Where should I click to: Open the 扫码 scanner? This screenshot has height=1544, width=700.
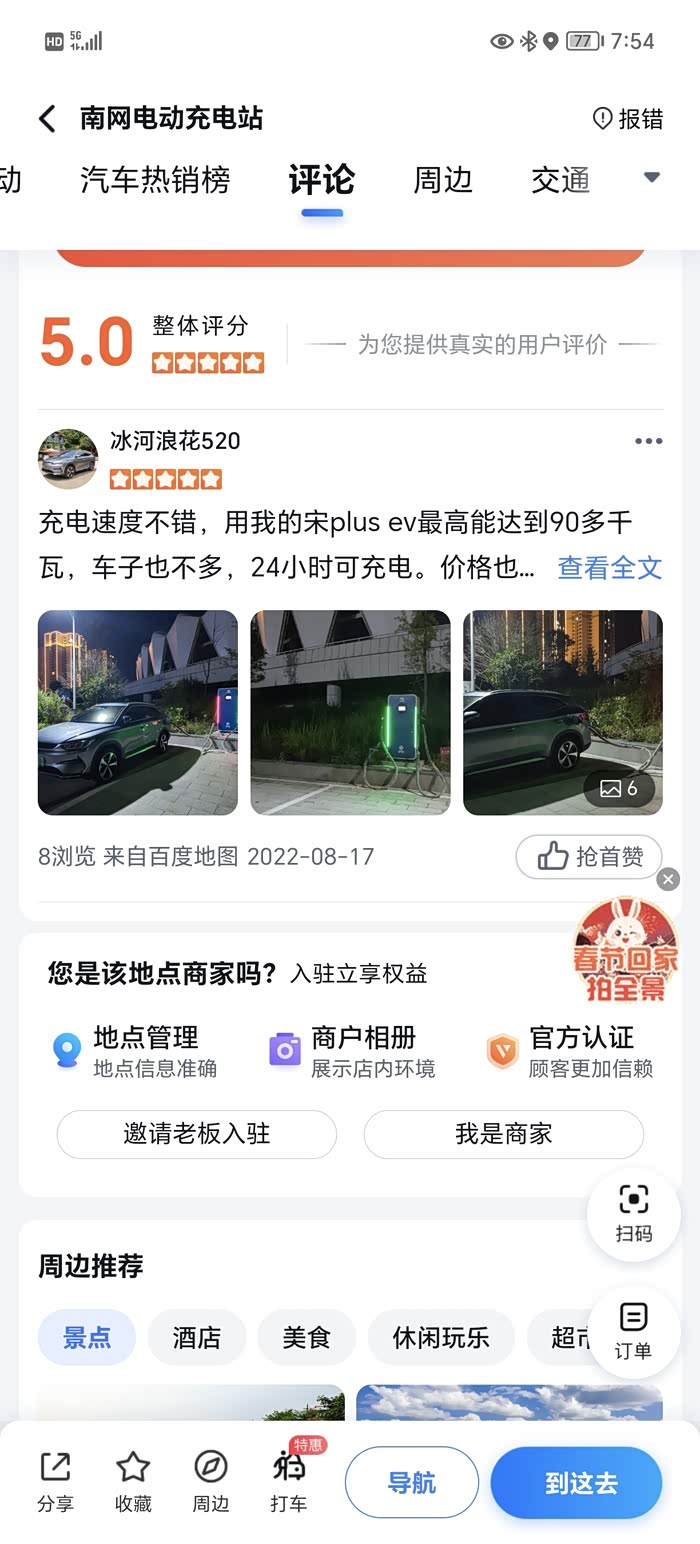(x=633, y=1212)
